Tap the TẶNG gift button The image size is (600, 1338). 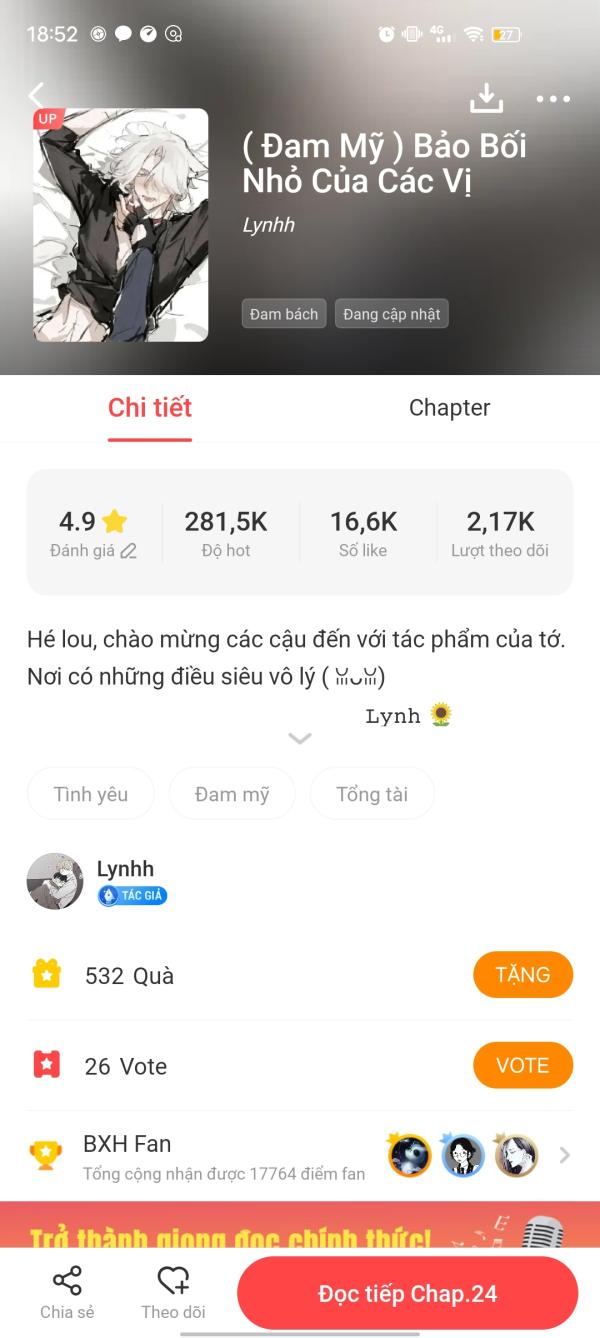point(522,975)
